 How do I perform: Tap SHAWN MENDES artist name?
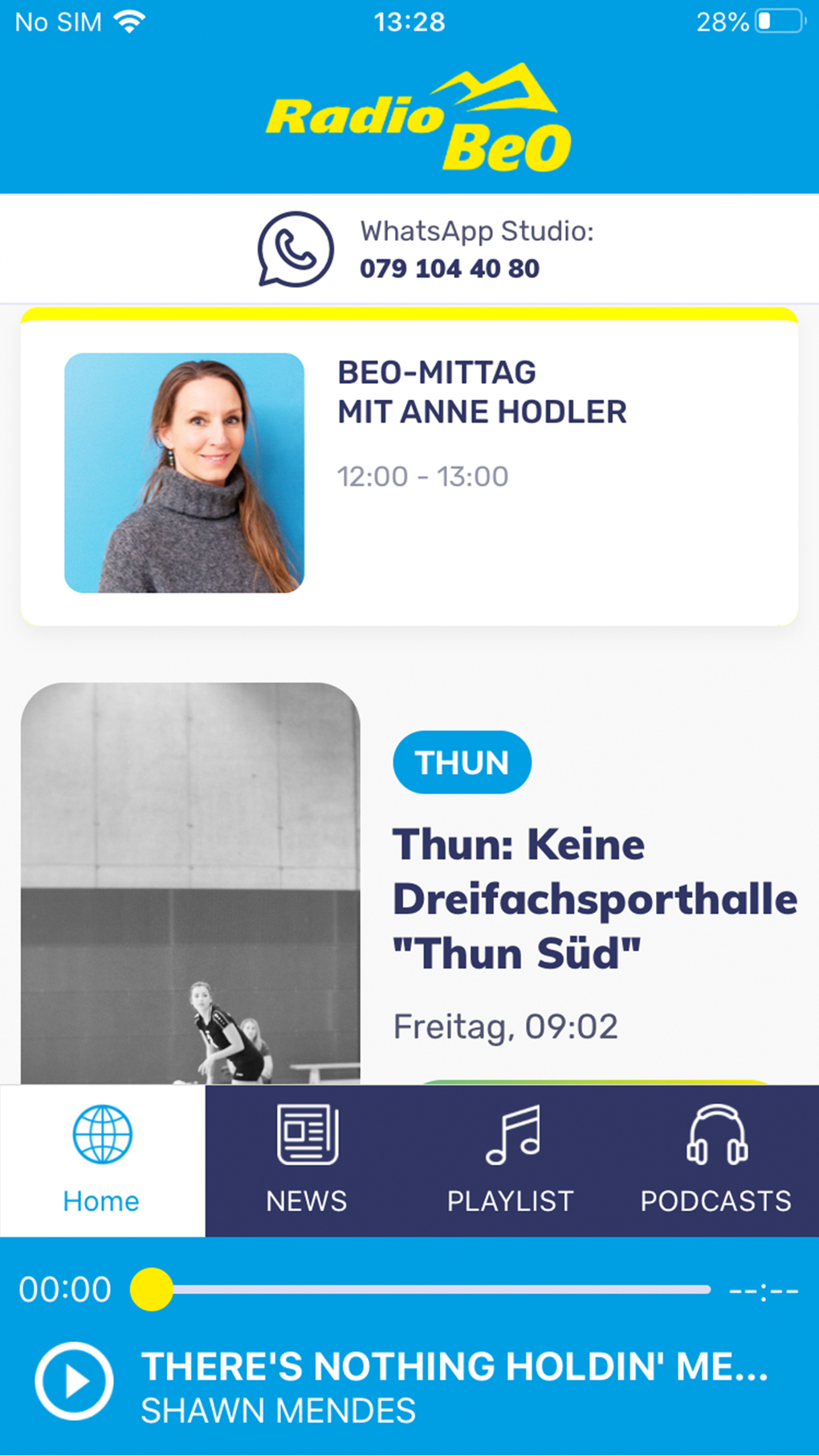pos(278,1410)
